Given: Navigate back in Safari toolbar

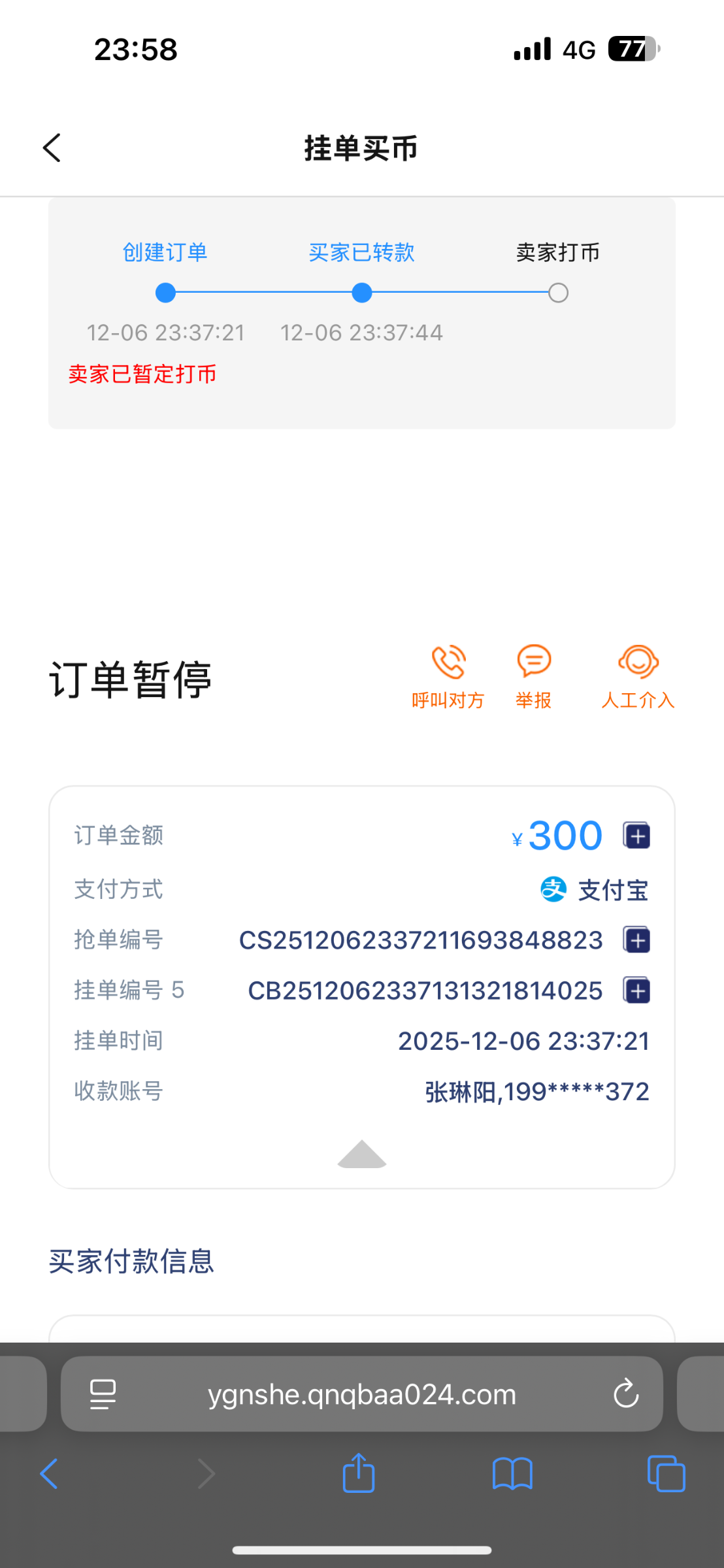Looking at the screenshot, I should pyautogui.click(x=50, y=1474).
